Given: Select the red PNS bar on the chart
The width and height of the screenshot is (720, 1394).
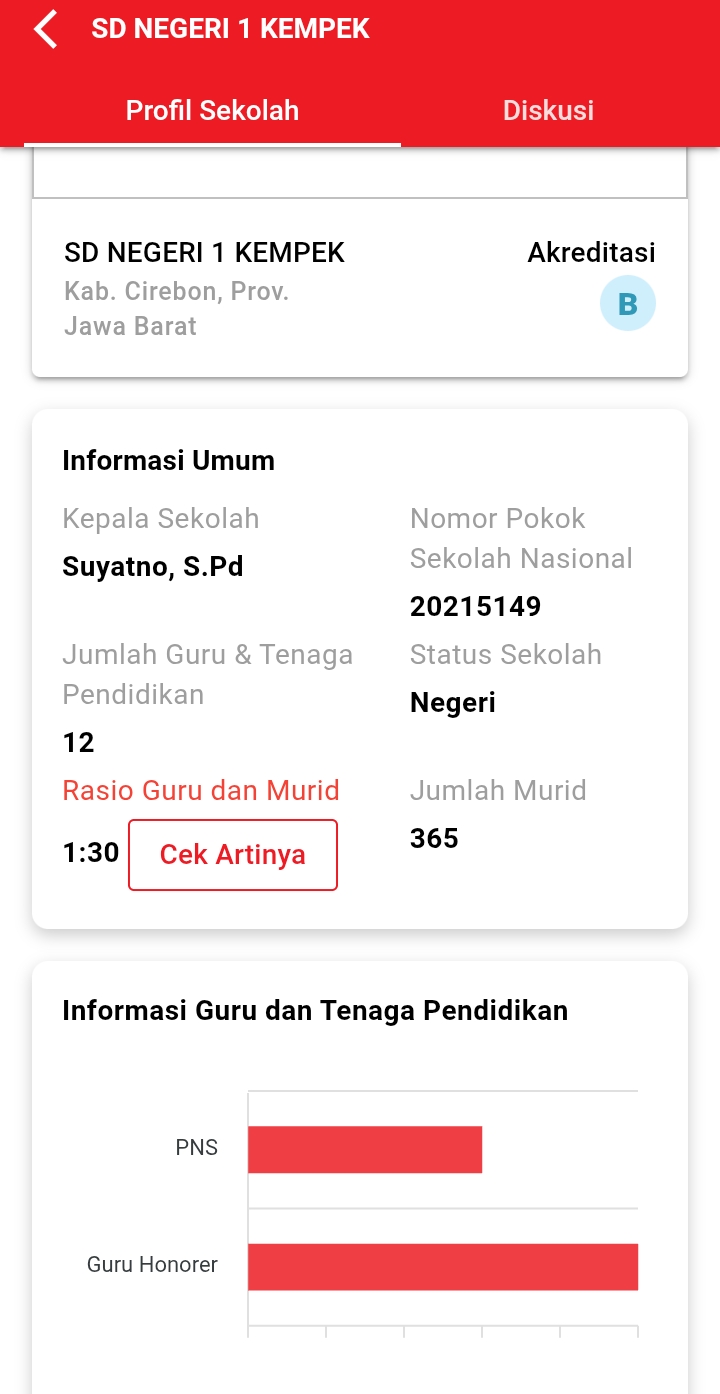Looking at the screenshot, I should click(364, 1148).
